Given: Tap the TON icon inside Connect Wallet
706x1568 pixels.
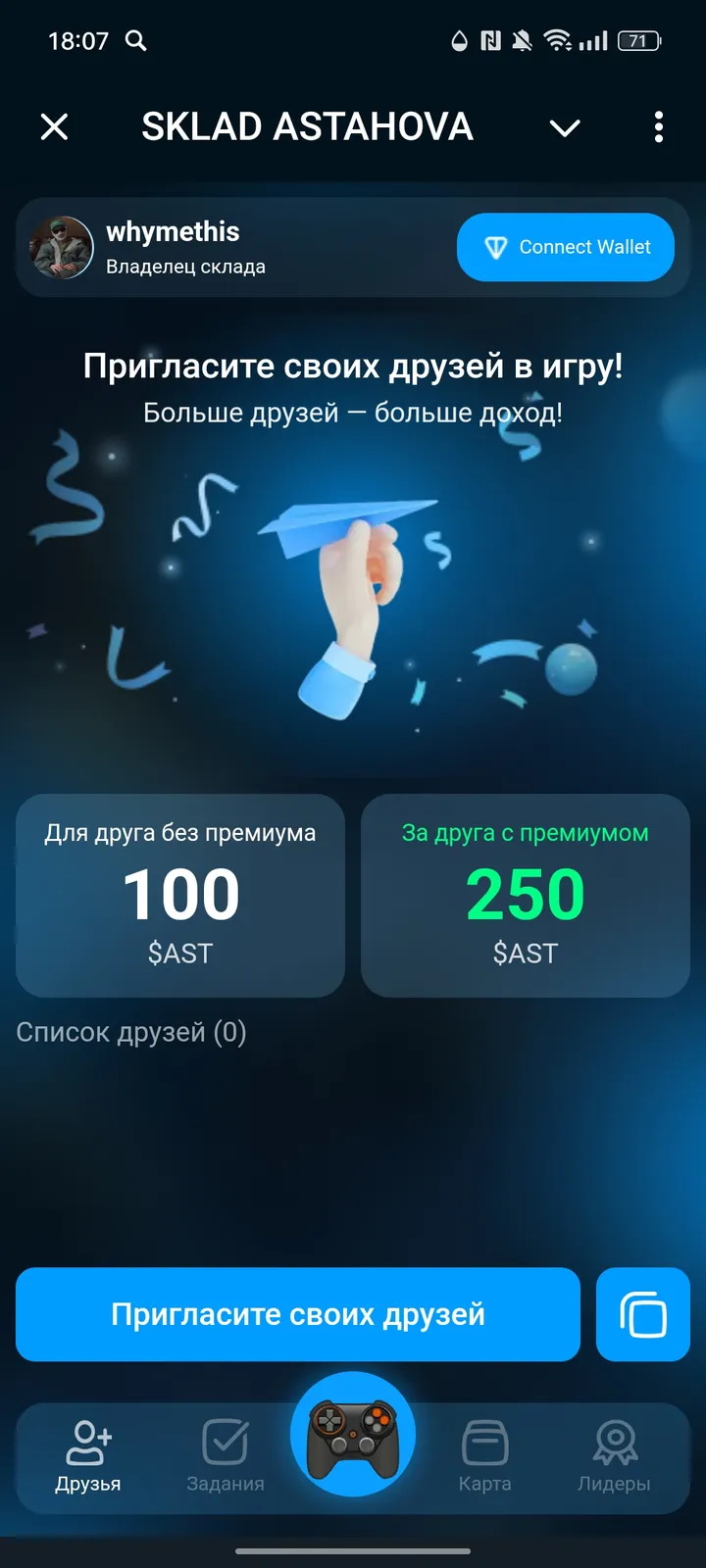Looking at the screenshot, I should pyautogui.click(x=498, y=247).
